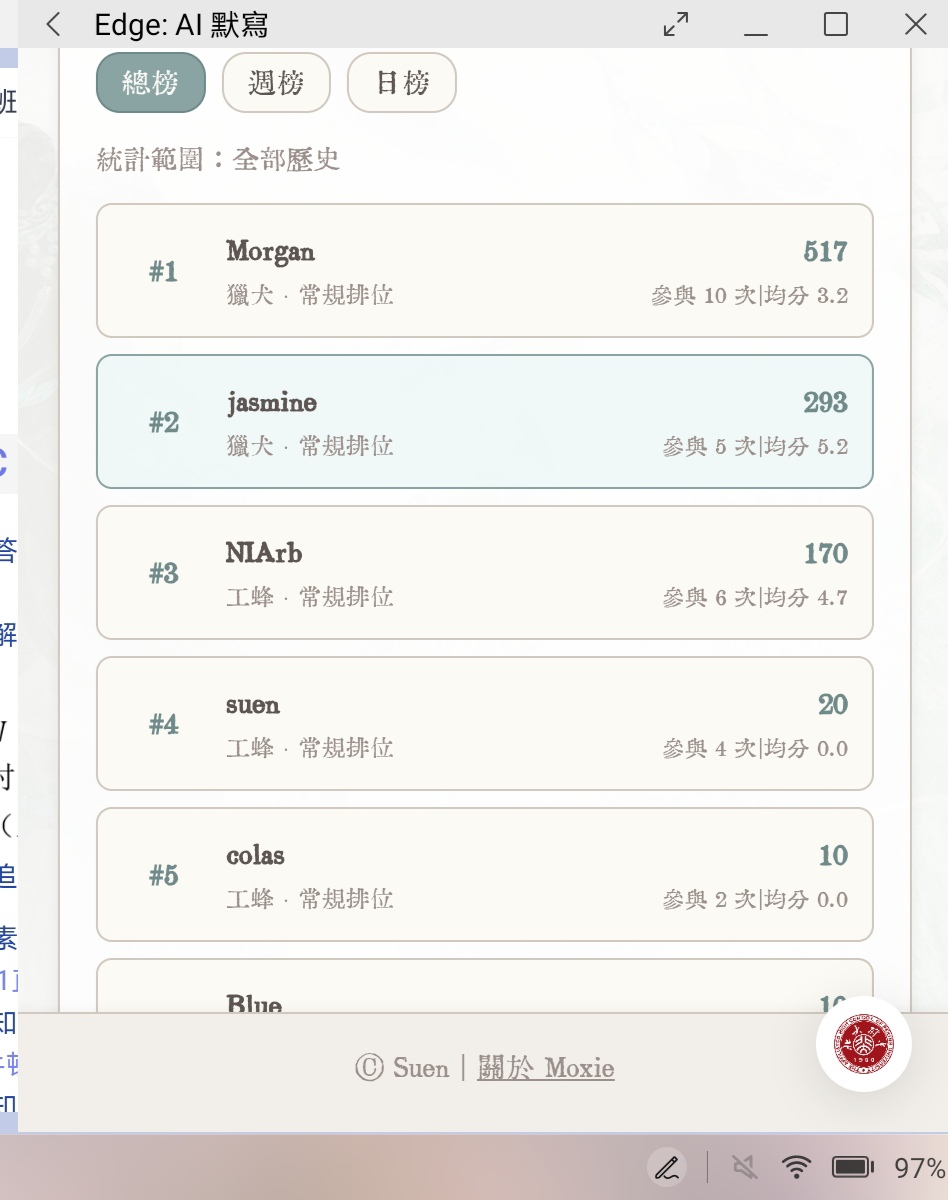
Task: Close the Edge window
Action: (x=915, y=24)
